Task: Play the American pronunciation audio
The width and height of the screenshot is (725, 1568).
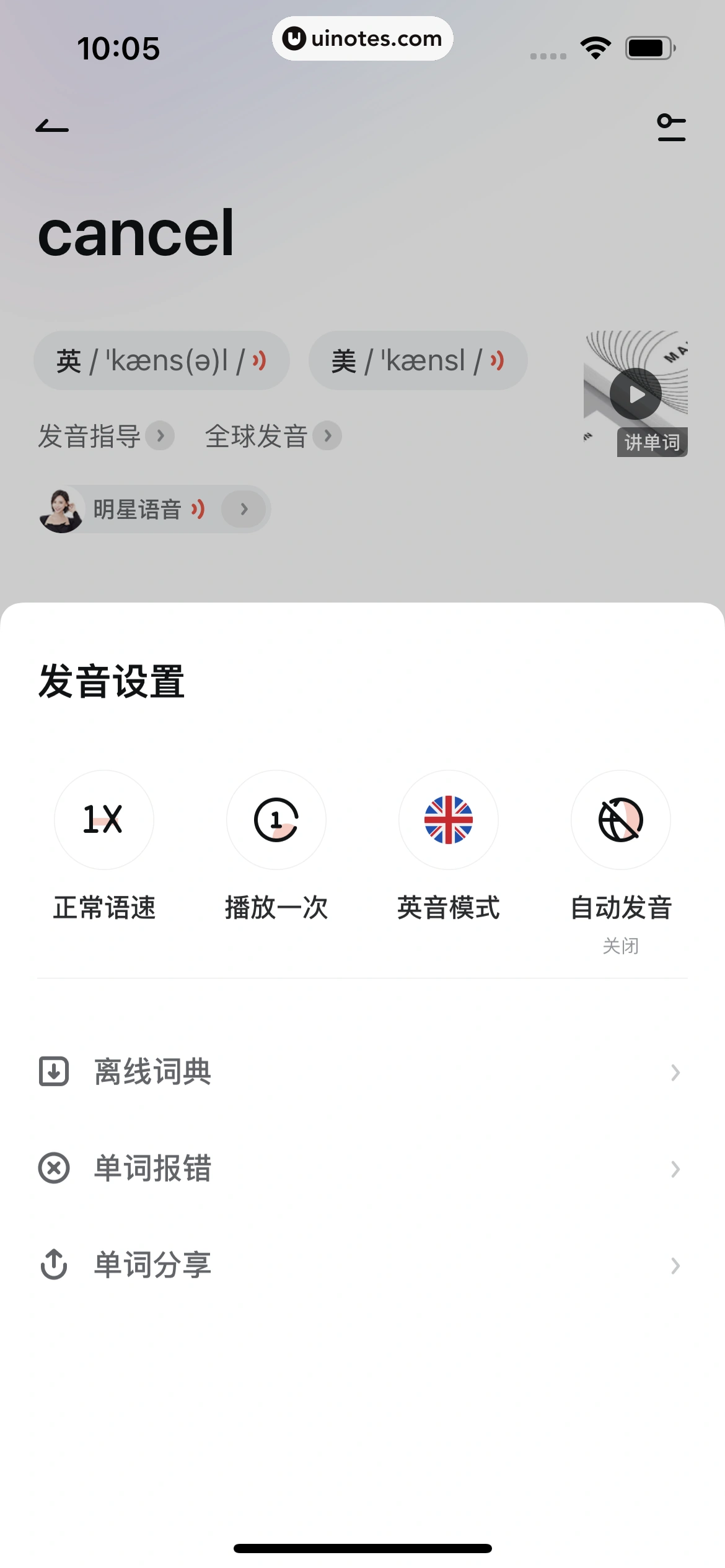Action: (x=496, y=360)
